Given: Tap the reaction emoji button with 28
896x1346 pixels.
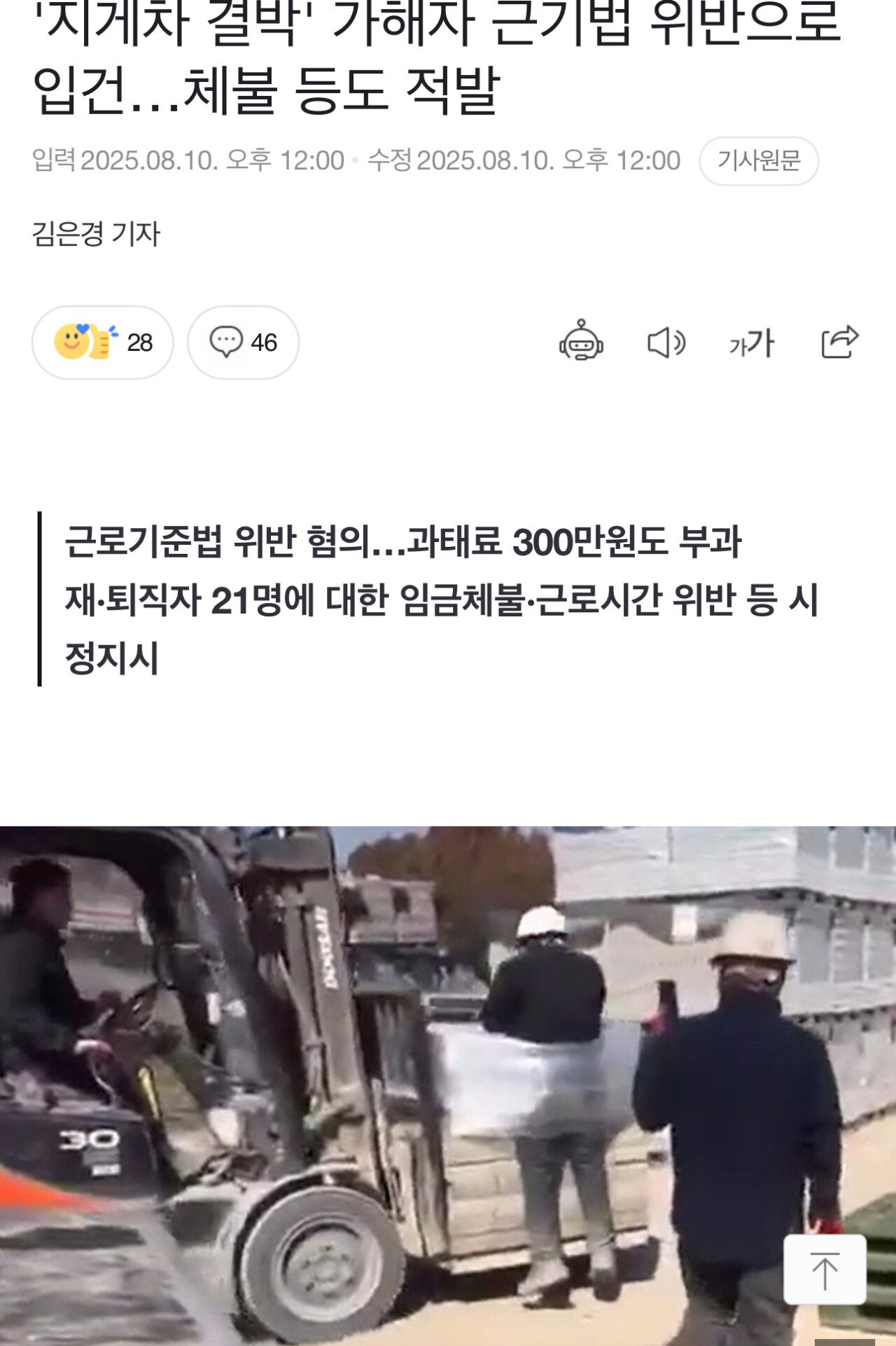Looking at the screenshot, I should (103, 342).
